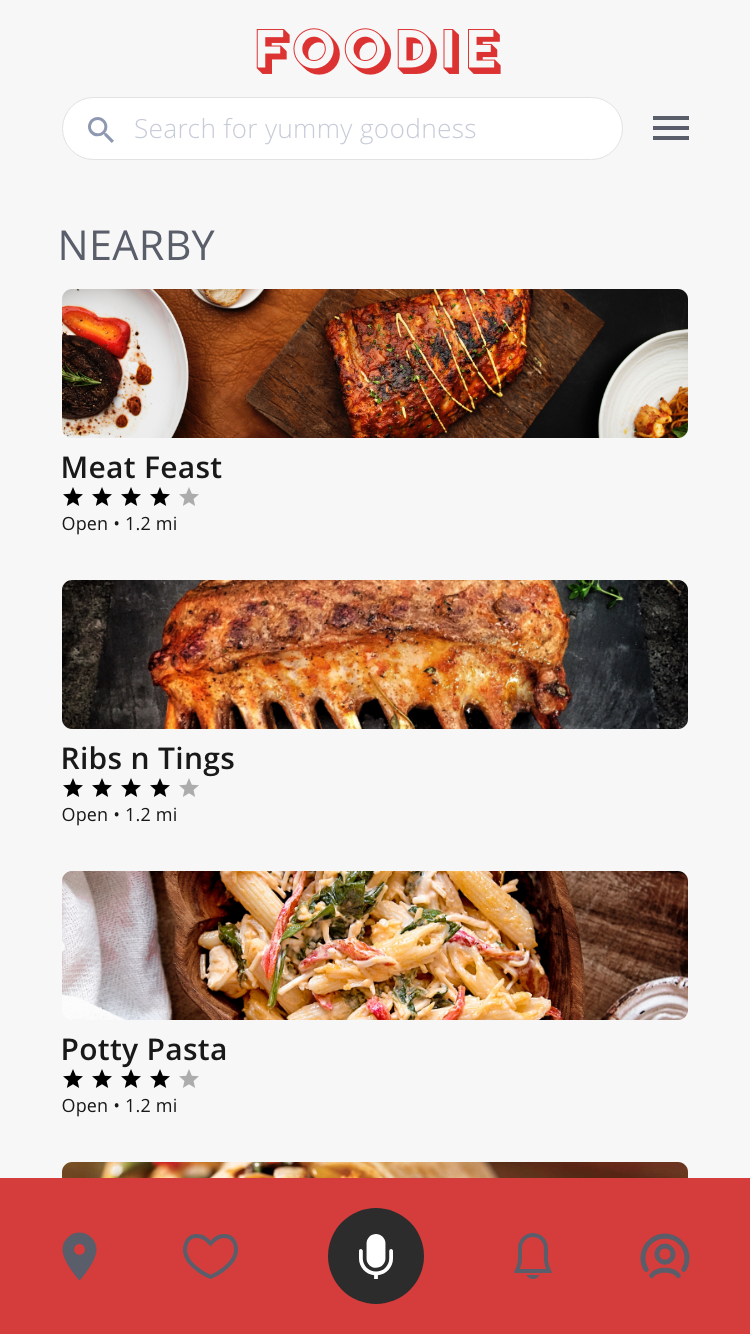View the Ribs n Tings restaurant
This screenshot has height=1334, width=750.
click(375, 655)
